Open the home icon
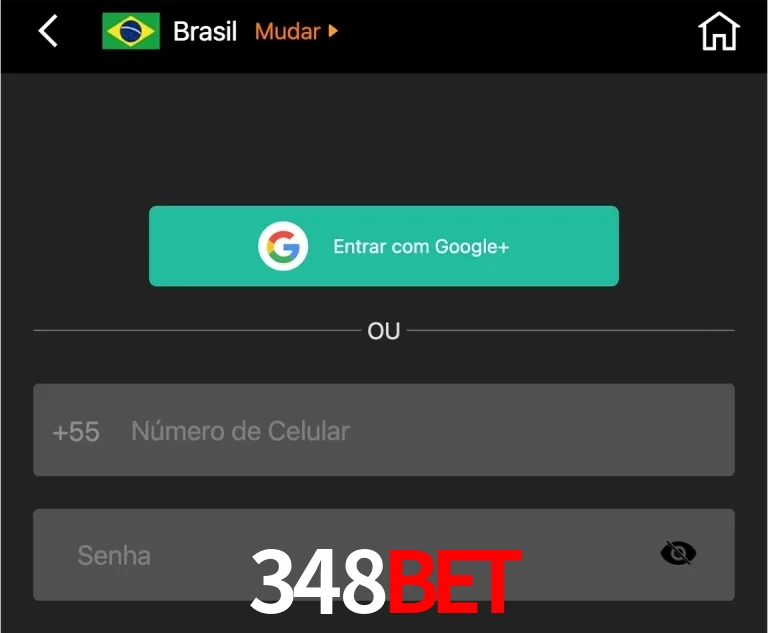The height and width of the screenshot is (633, 768). tap(718, 31)
